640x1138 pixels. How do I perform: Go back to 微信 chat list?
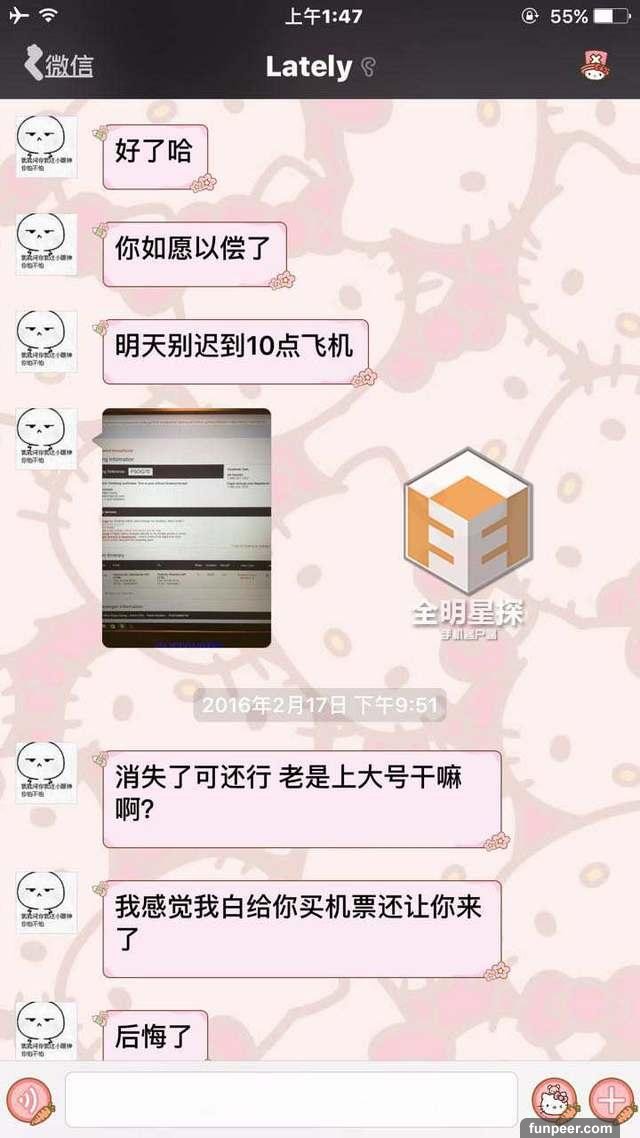[58, 67]
